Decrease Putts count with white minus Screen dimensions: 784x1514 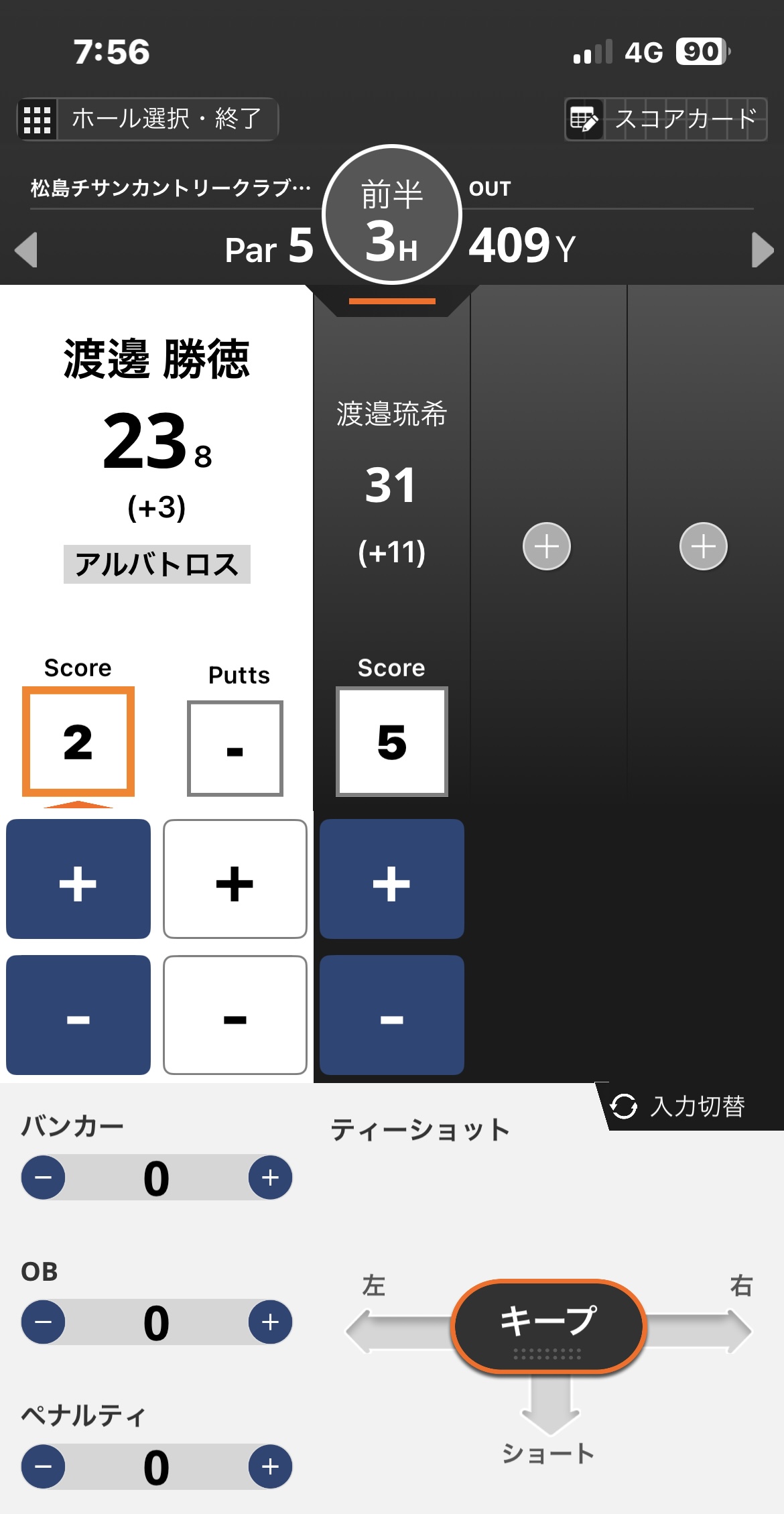point(235,1015)
